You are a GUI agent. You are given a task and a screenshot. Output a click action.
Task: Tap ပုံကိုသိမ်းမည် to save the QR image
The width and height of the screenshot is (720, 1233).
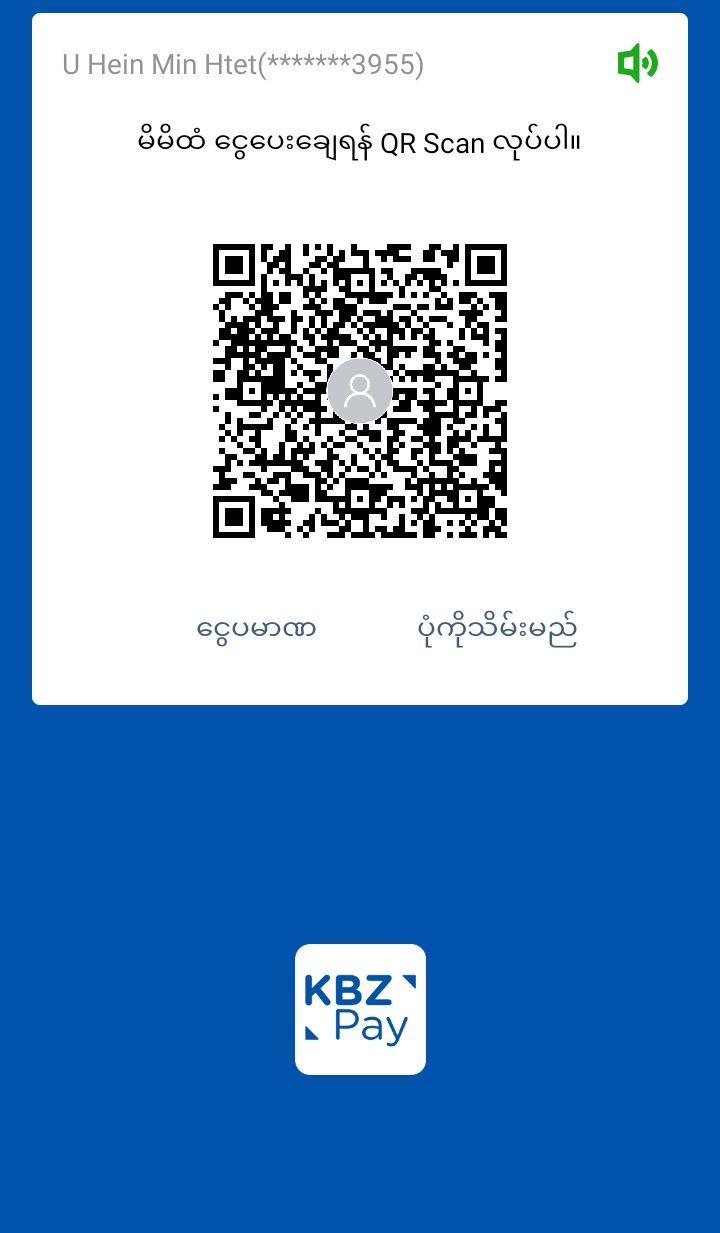pos(497,629)
